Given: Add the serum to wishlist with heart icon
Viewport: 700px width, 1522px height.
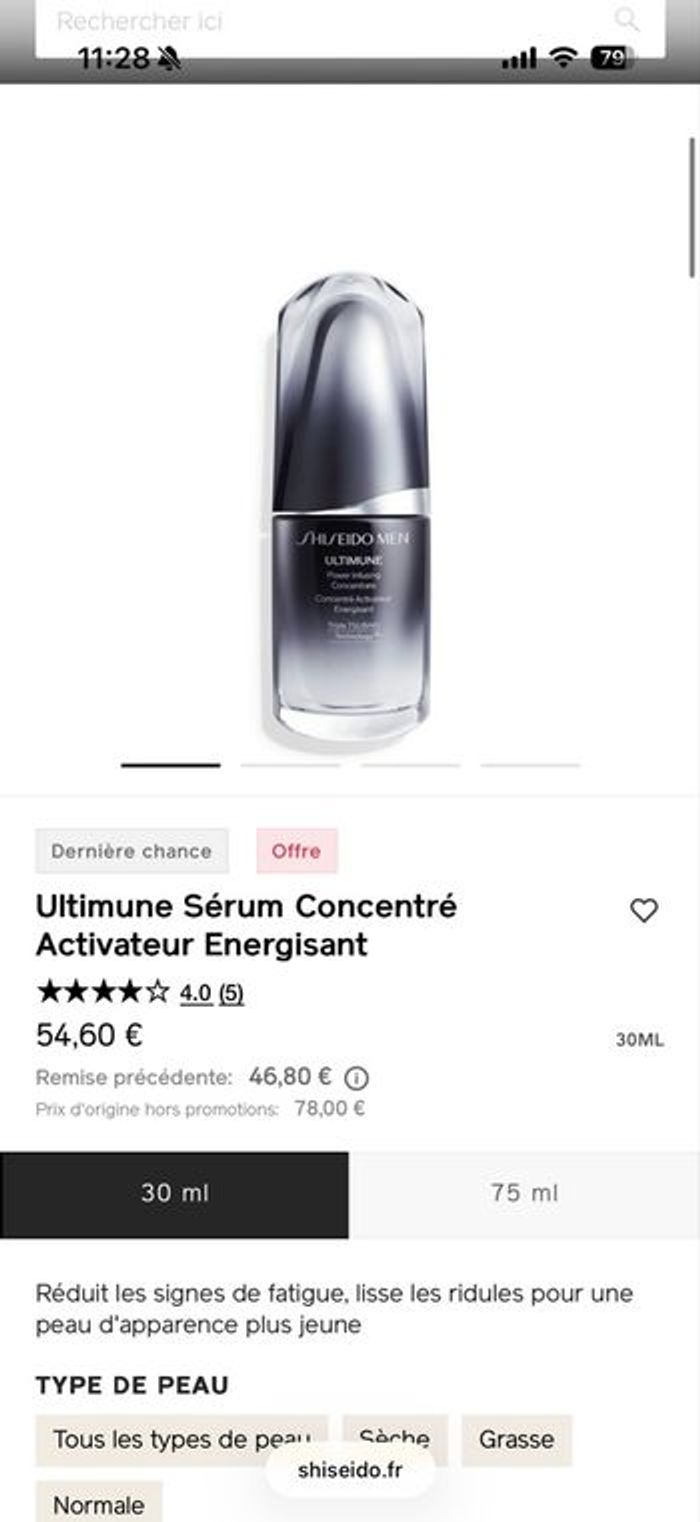Looking at the screenshot, I should click(644, 910).
